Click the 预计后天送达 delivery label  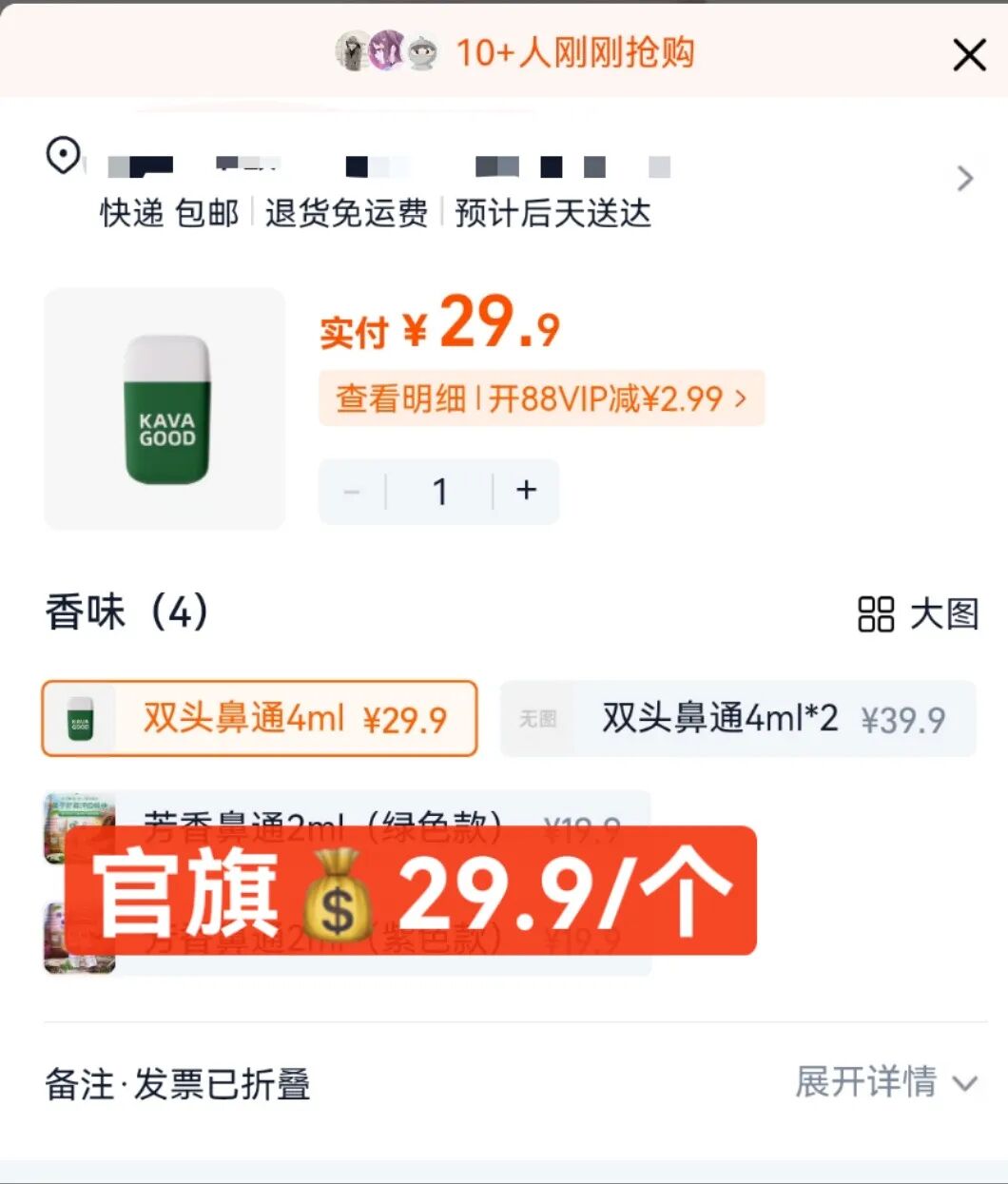click(552, 214)
